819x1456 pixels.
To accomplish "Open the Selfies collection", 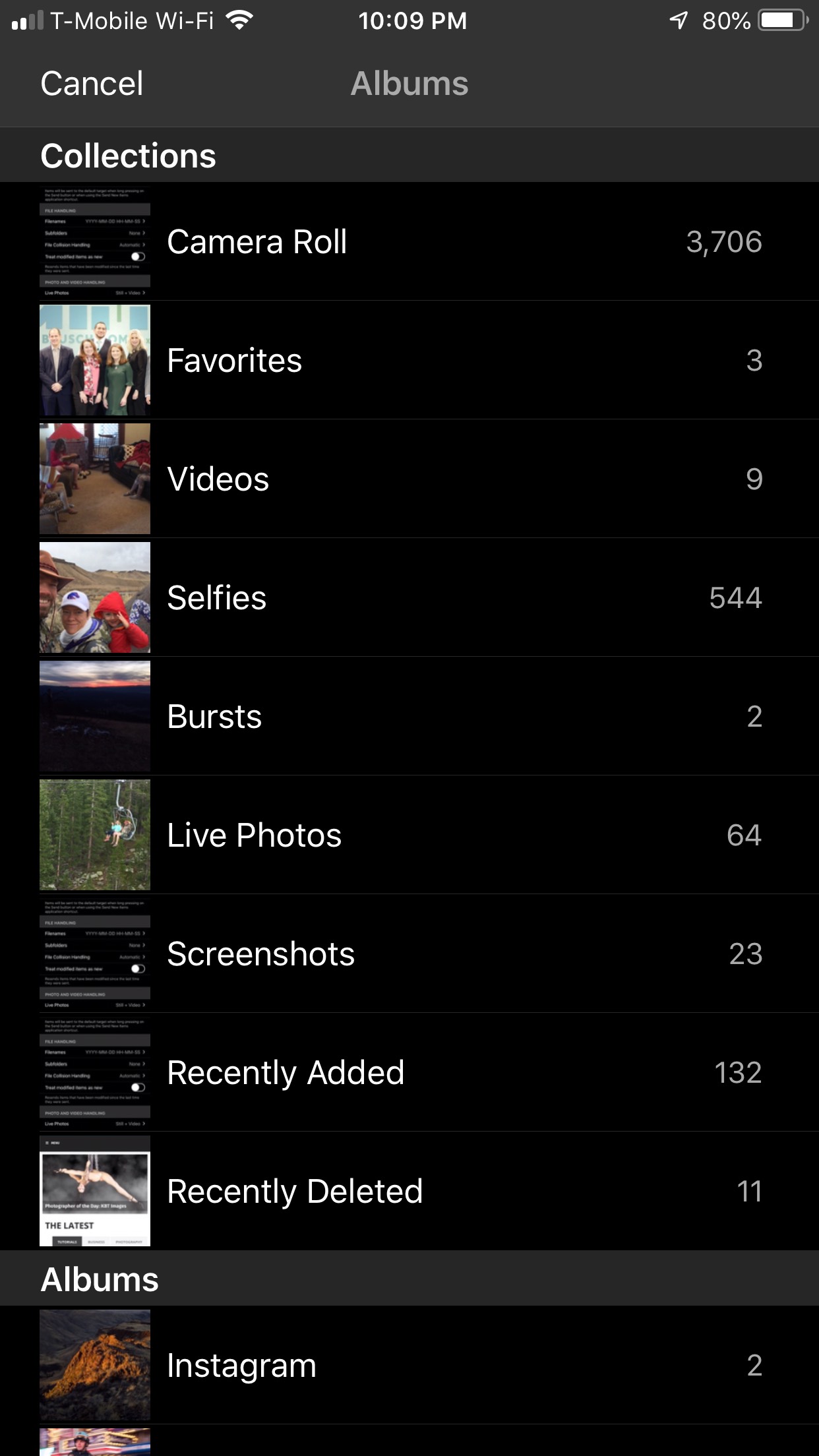I will (217, 597).
